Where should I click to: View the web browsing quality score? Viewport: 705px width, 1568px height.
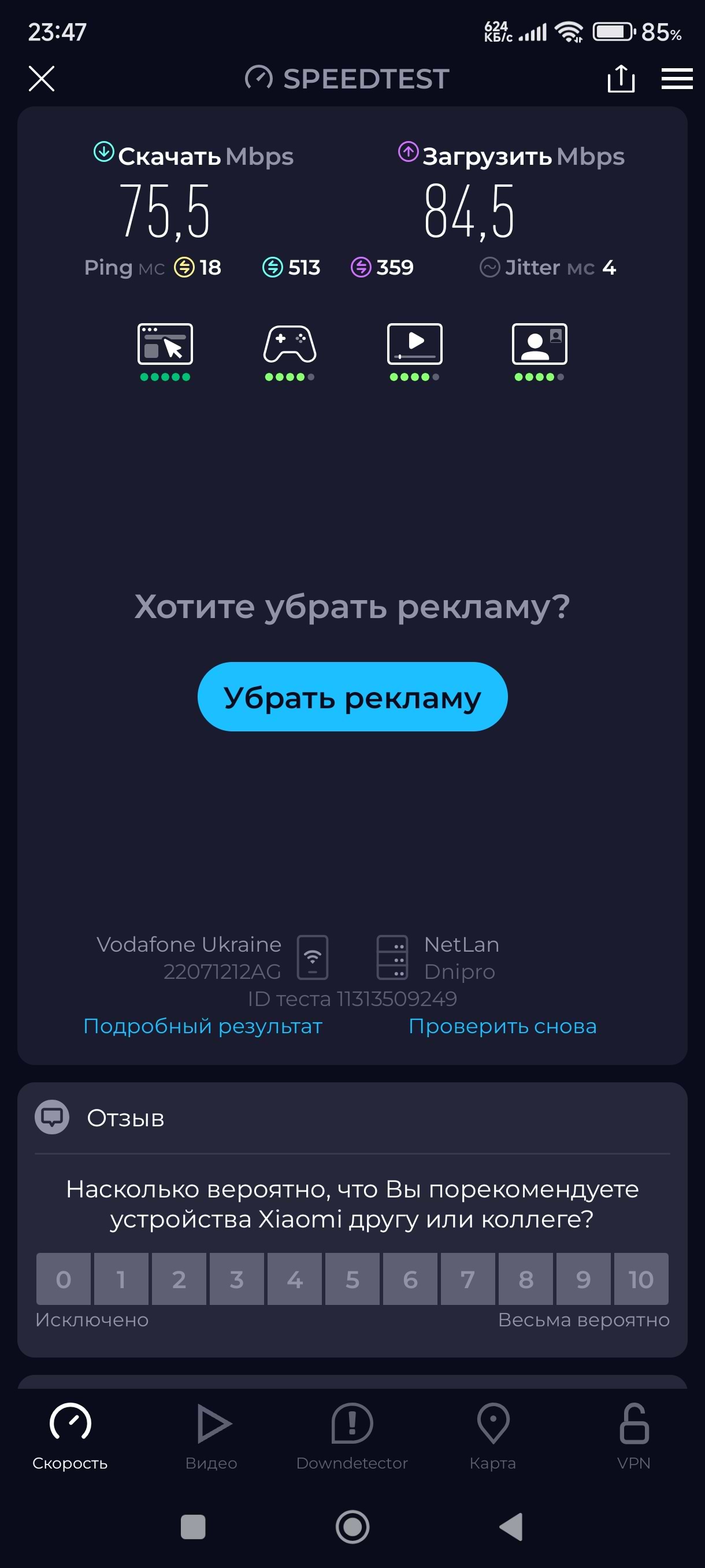point(165,351)
